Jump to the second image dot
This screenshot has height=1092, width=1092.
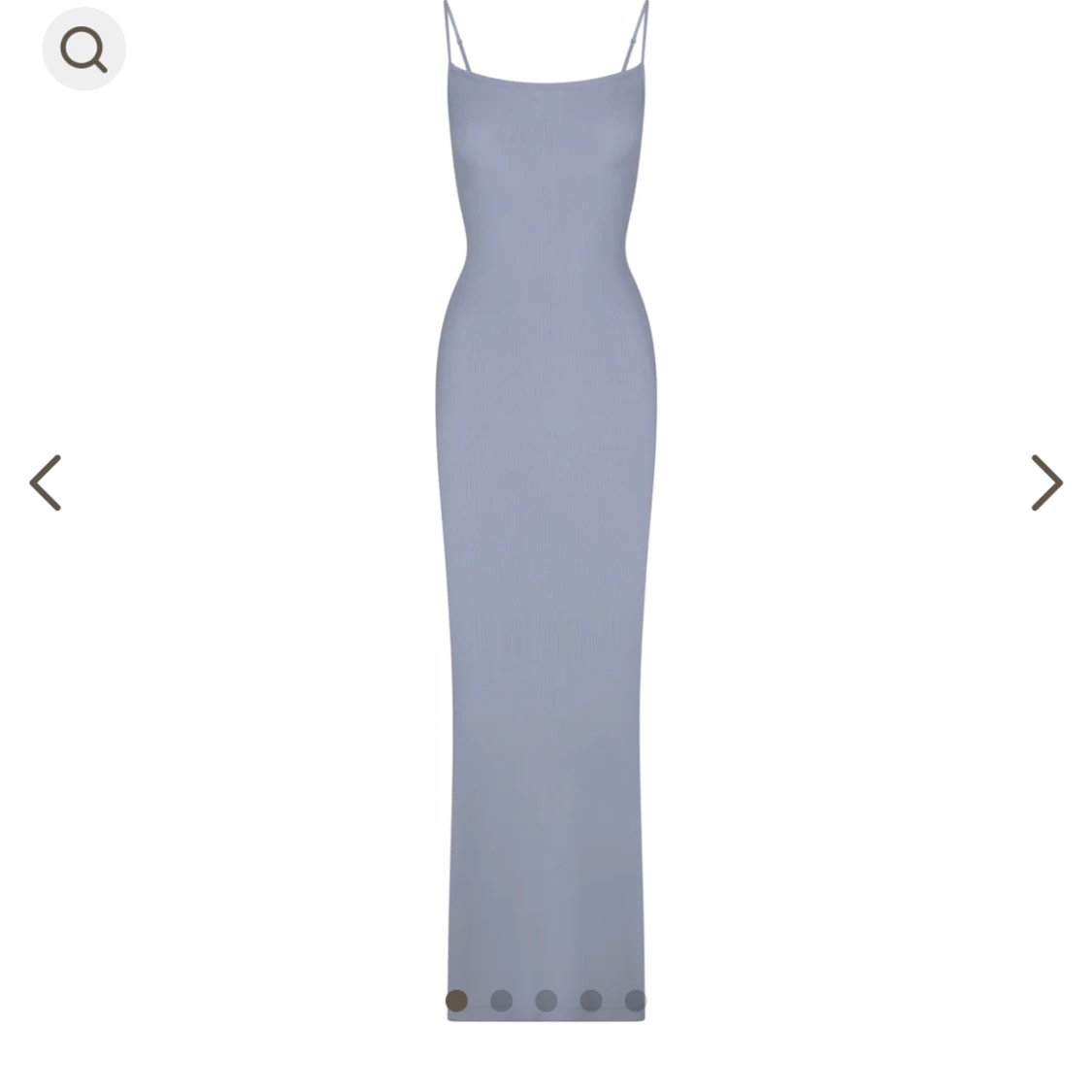tap(501, 1001)
